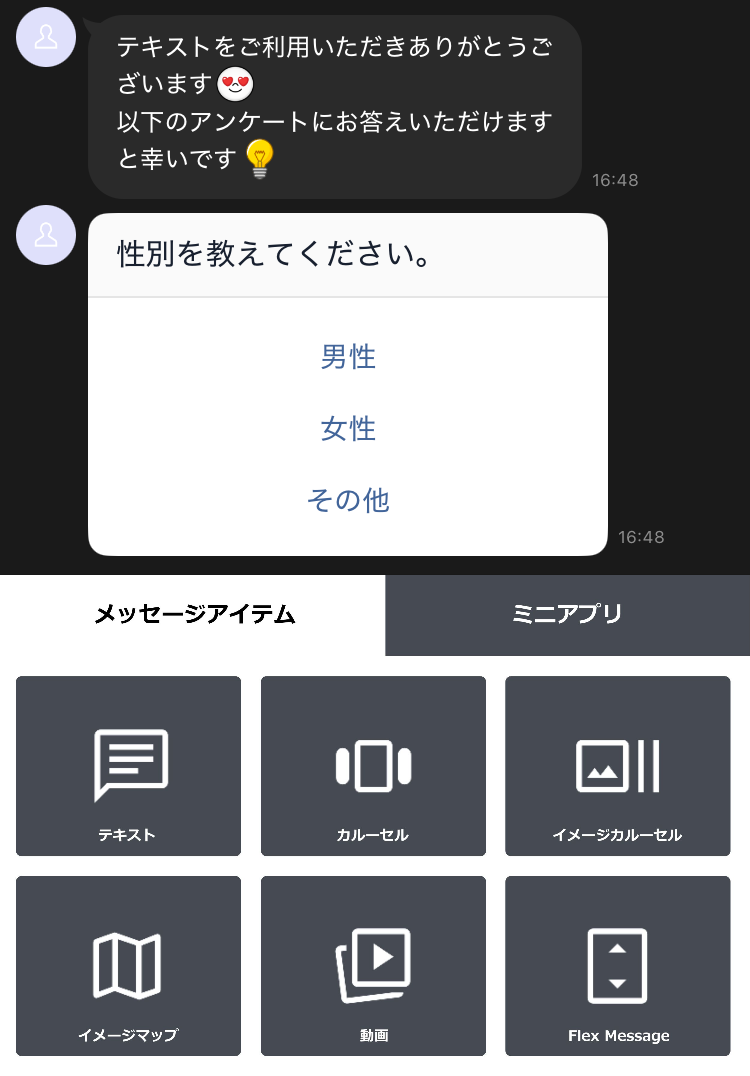This screenshot has width=750, height=1076.
Task: Select the メッセージアイテム tab
Action: tap(190, 614)
